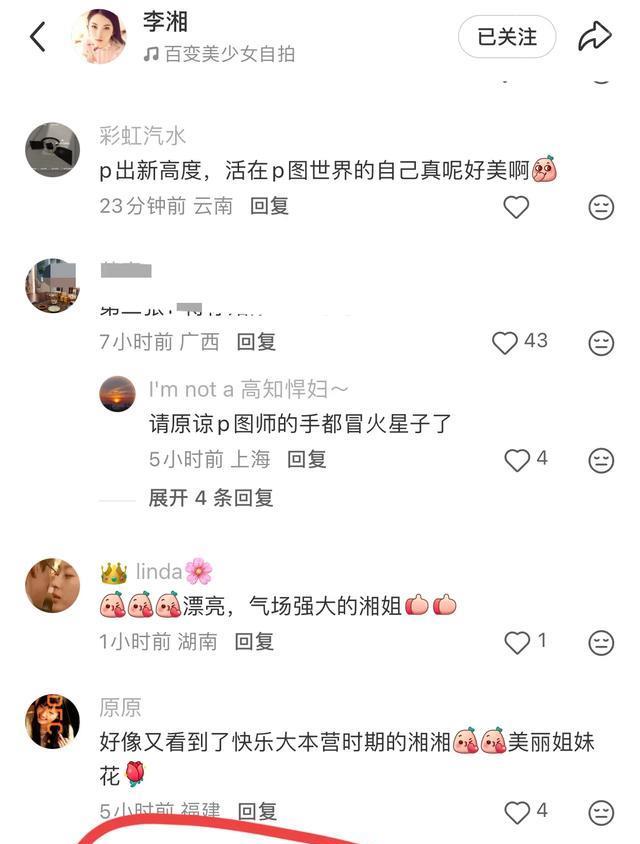The width and height of the screenshot is (640, 844).
Task: Dislike 彩虹汽水's comment
Action: pyautogui.click(x=600, y=207)
